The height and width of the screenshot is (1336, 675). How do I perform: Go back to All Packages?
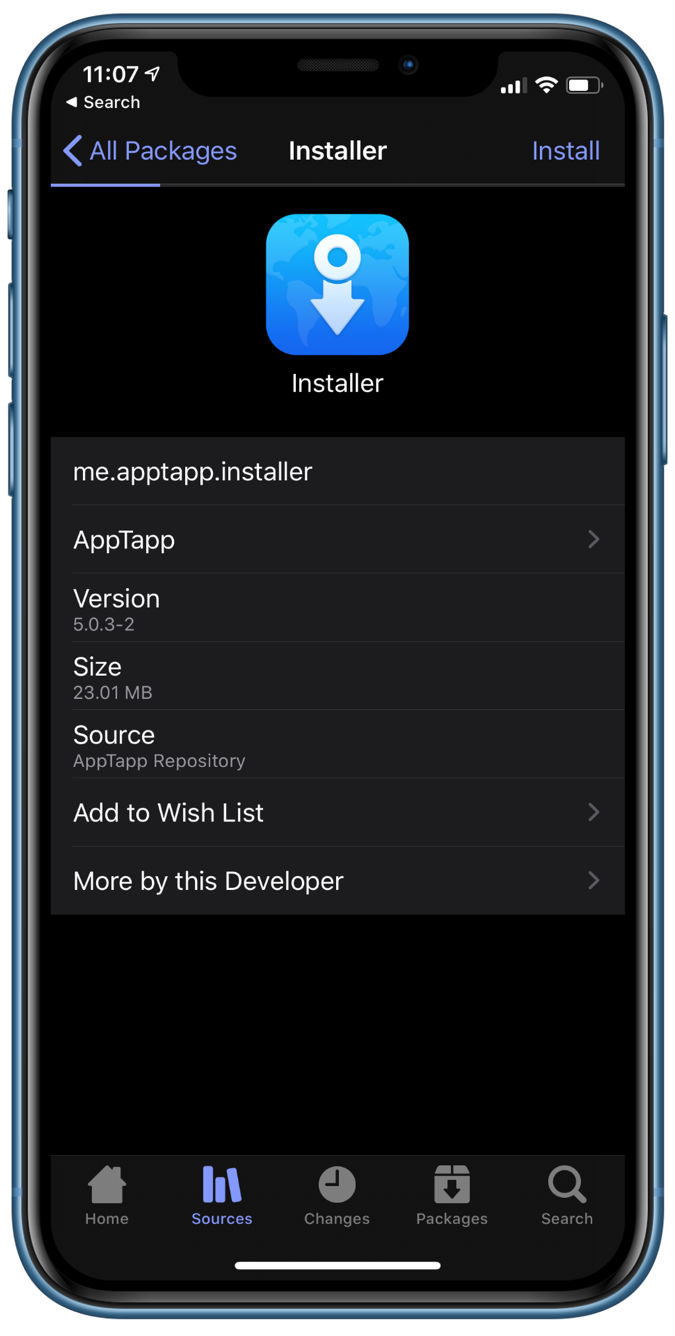150,151
